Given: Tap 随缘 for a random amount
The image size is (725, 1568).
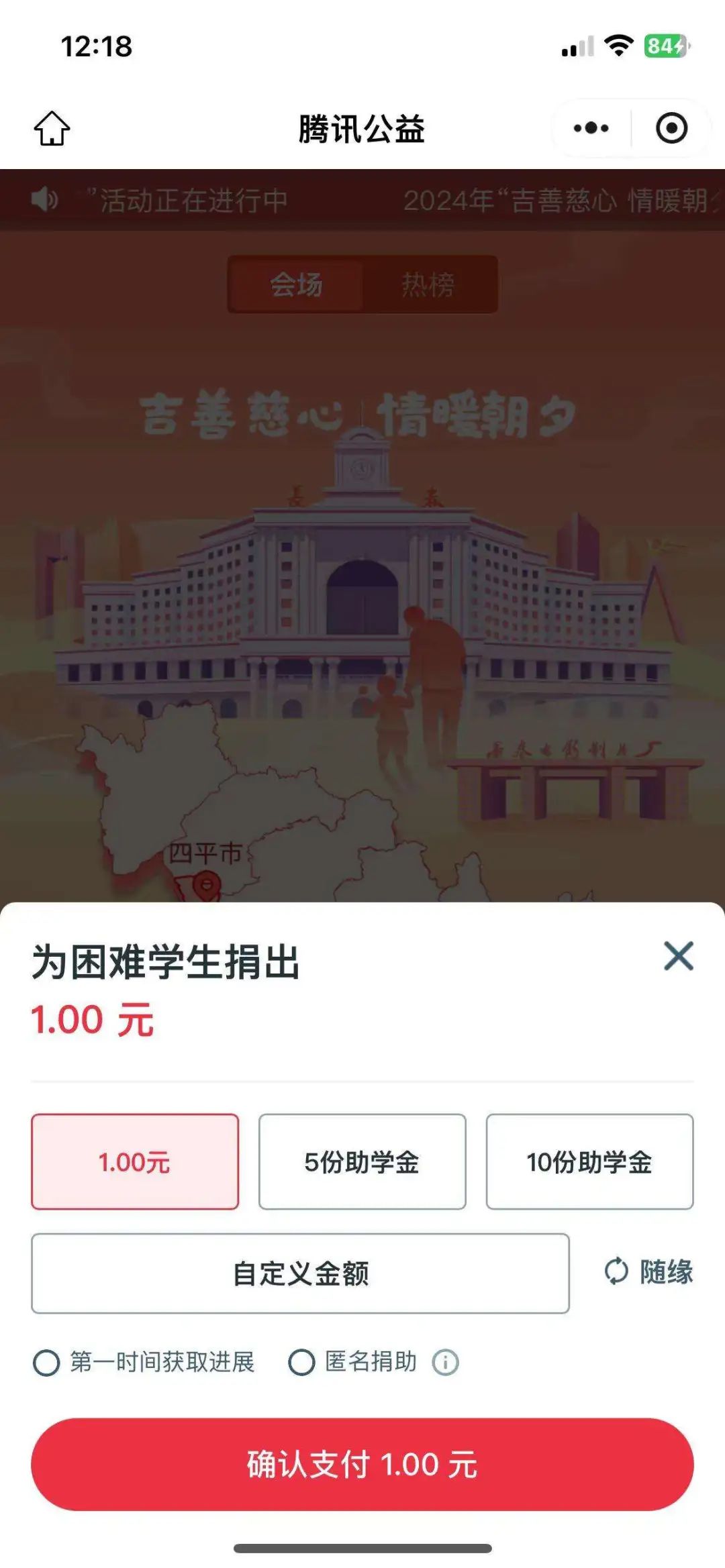Looking at the screenshot, I should [x=648, y=1271].
